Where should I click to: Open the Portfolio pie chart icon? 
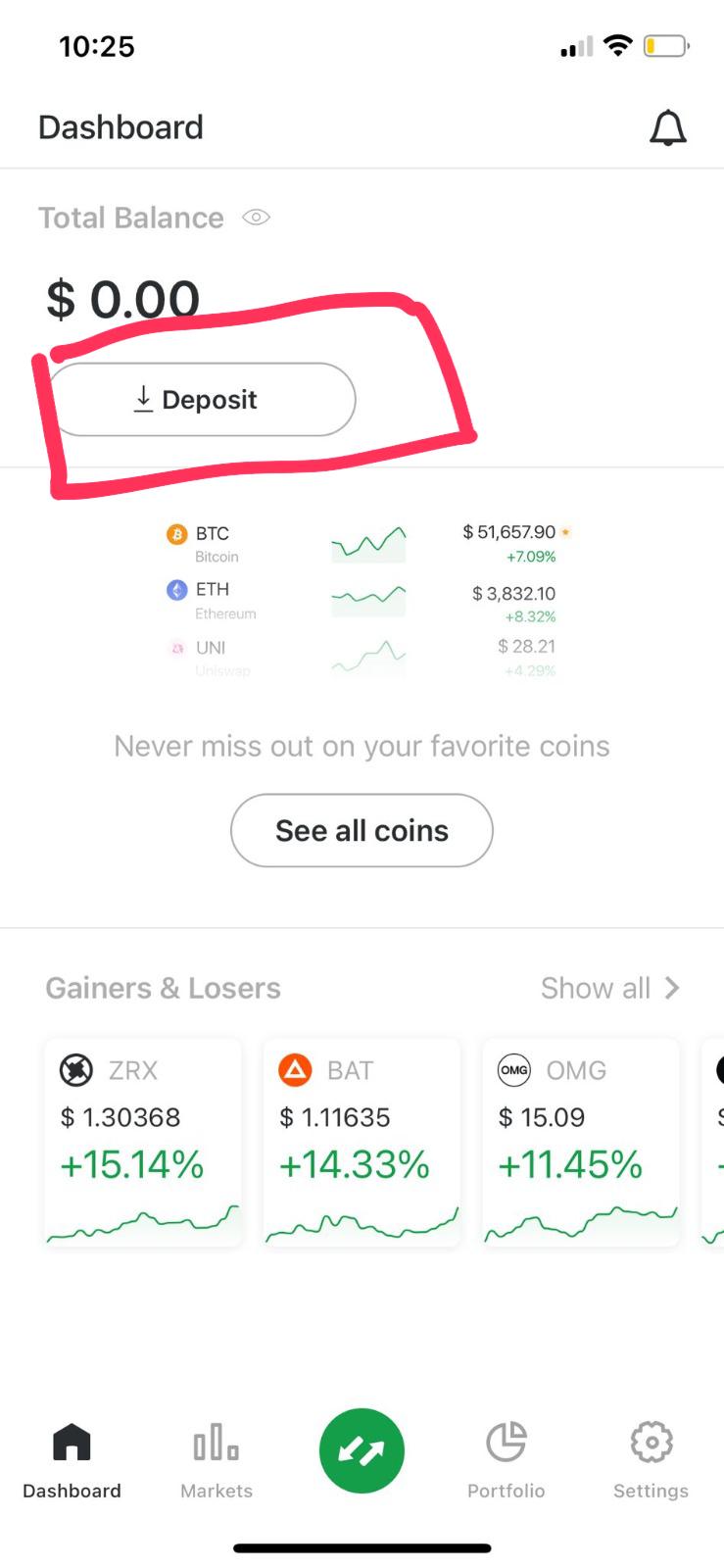click(x=506, y=1442)
